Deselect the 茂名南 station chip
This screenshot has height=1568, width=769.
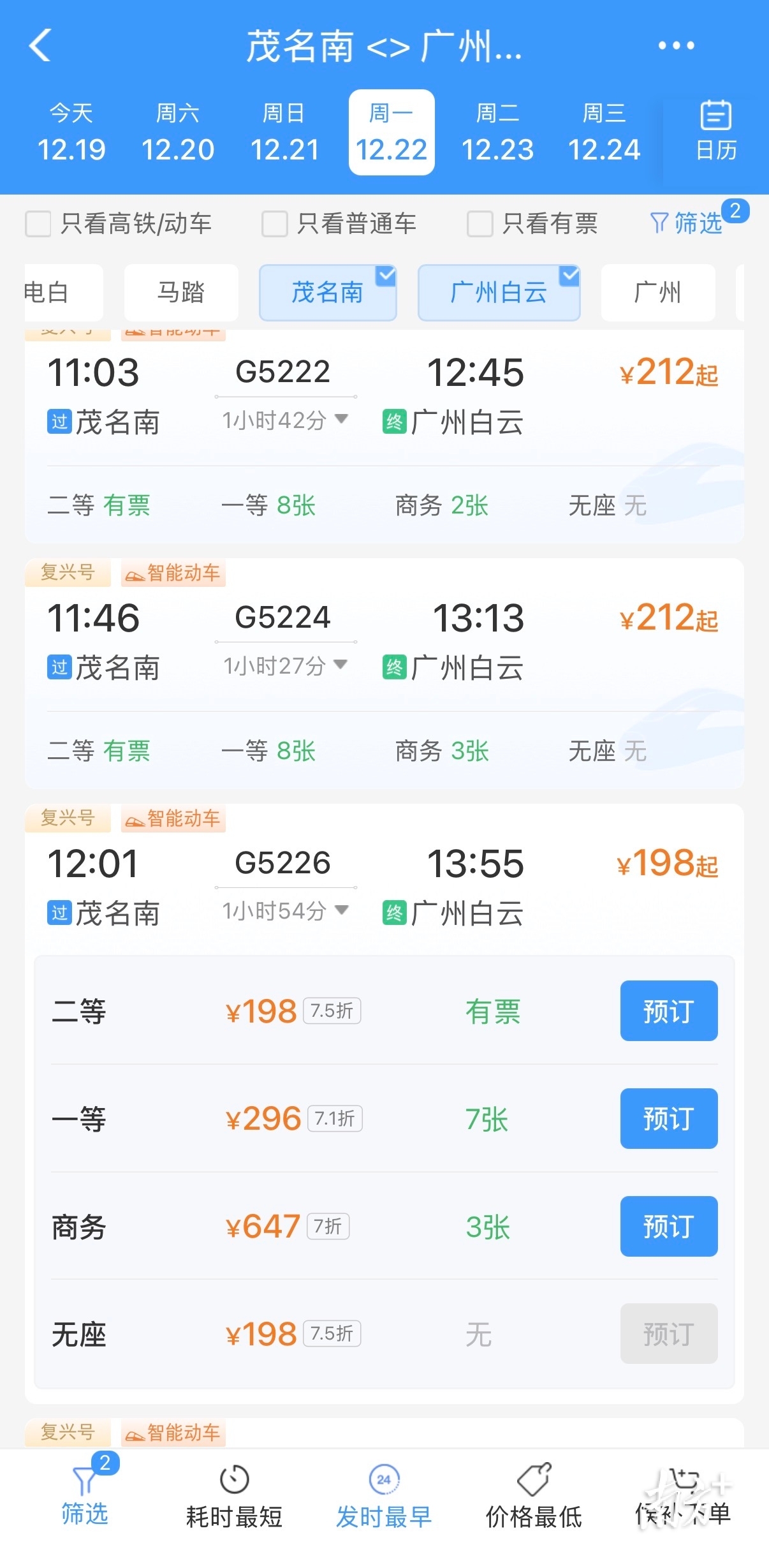(328, 293)
